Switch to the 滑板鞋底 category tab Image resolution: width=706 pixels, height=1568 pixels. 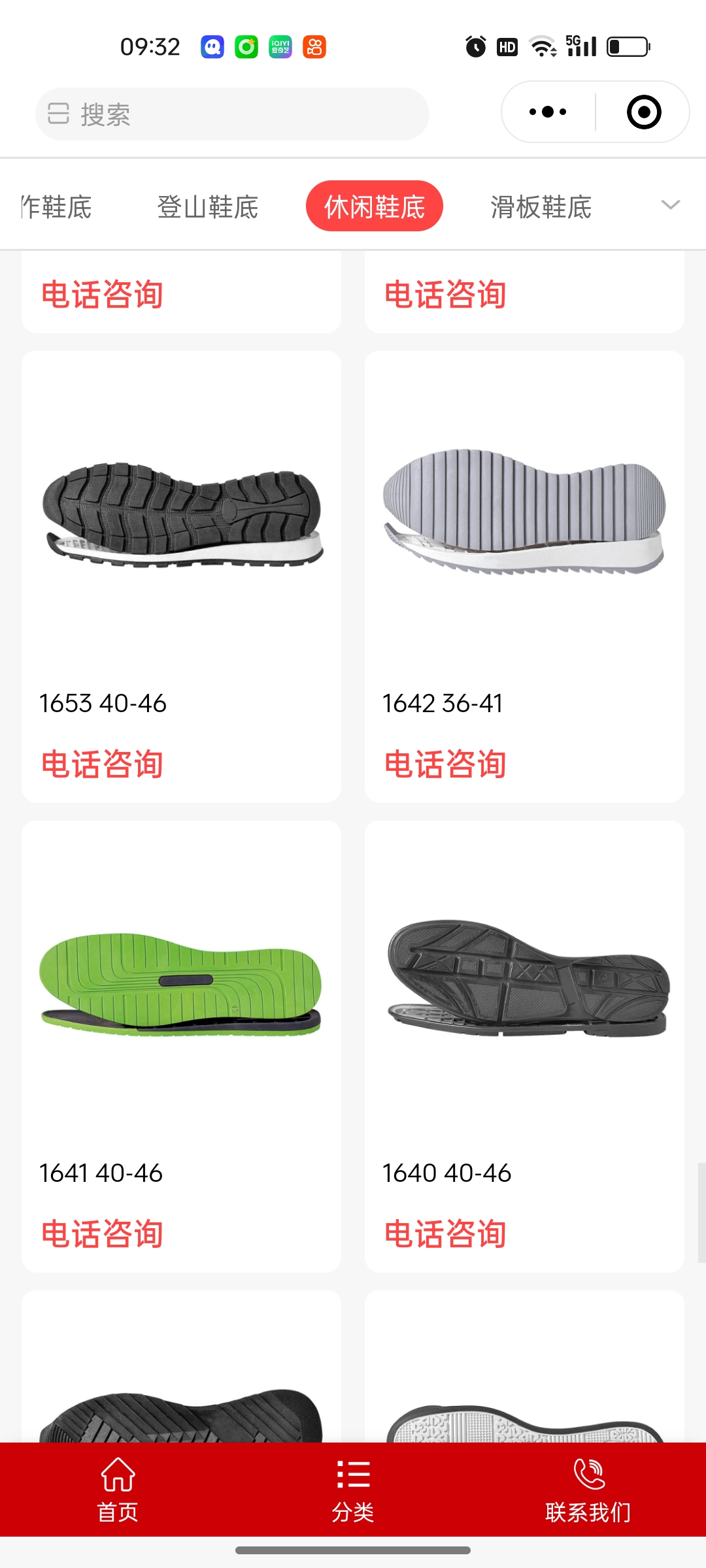click(x=541, y=207)
